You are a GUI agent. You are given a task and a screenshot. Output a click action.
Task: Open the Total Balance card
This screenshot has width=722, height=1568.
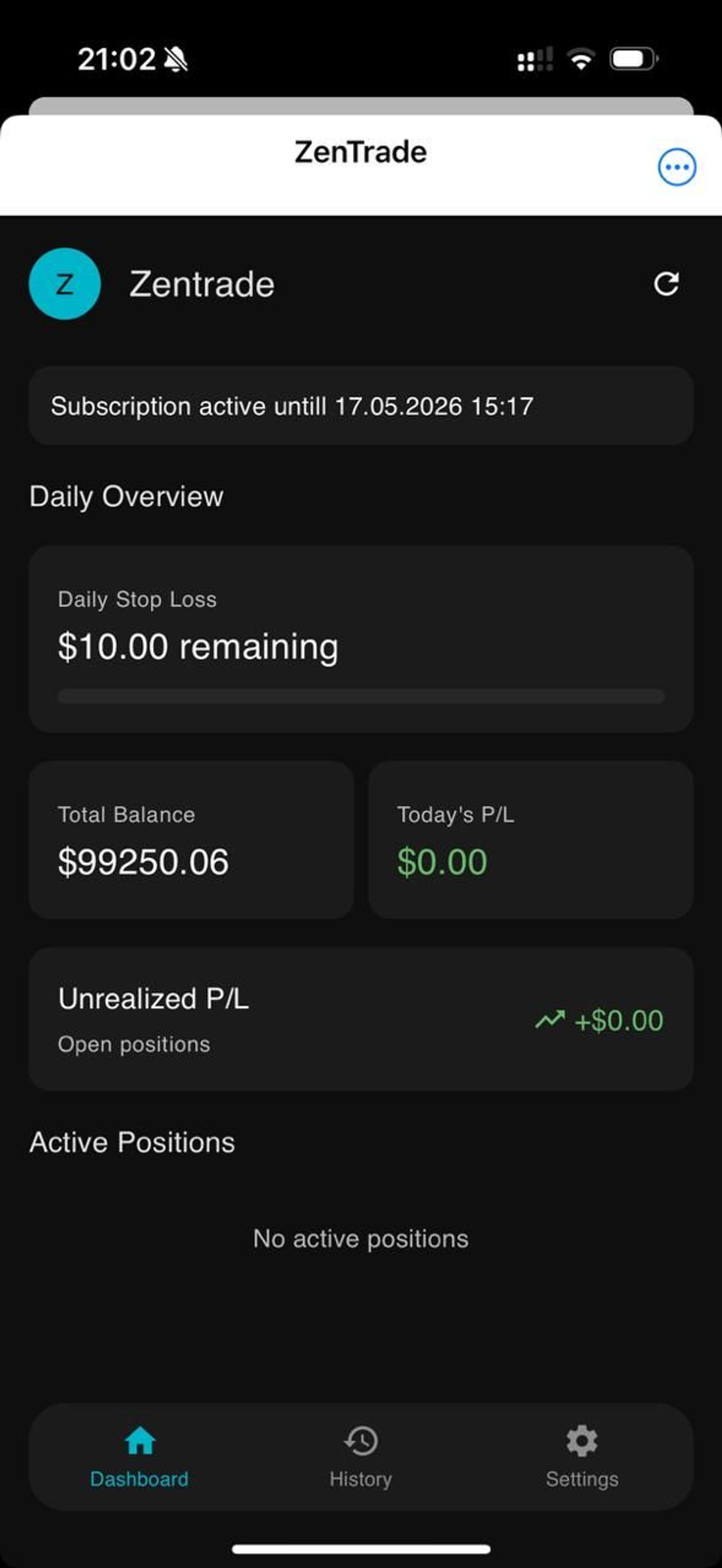pyautogui.click(x=194, y=843)
